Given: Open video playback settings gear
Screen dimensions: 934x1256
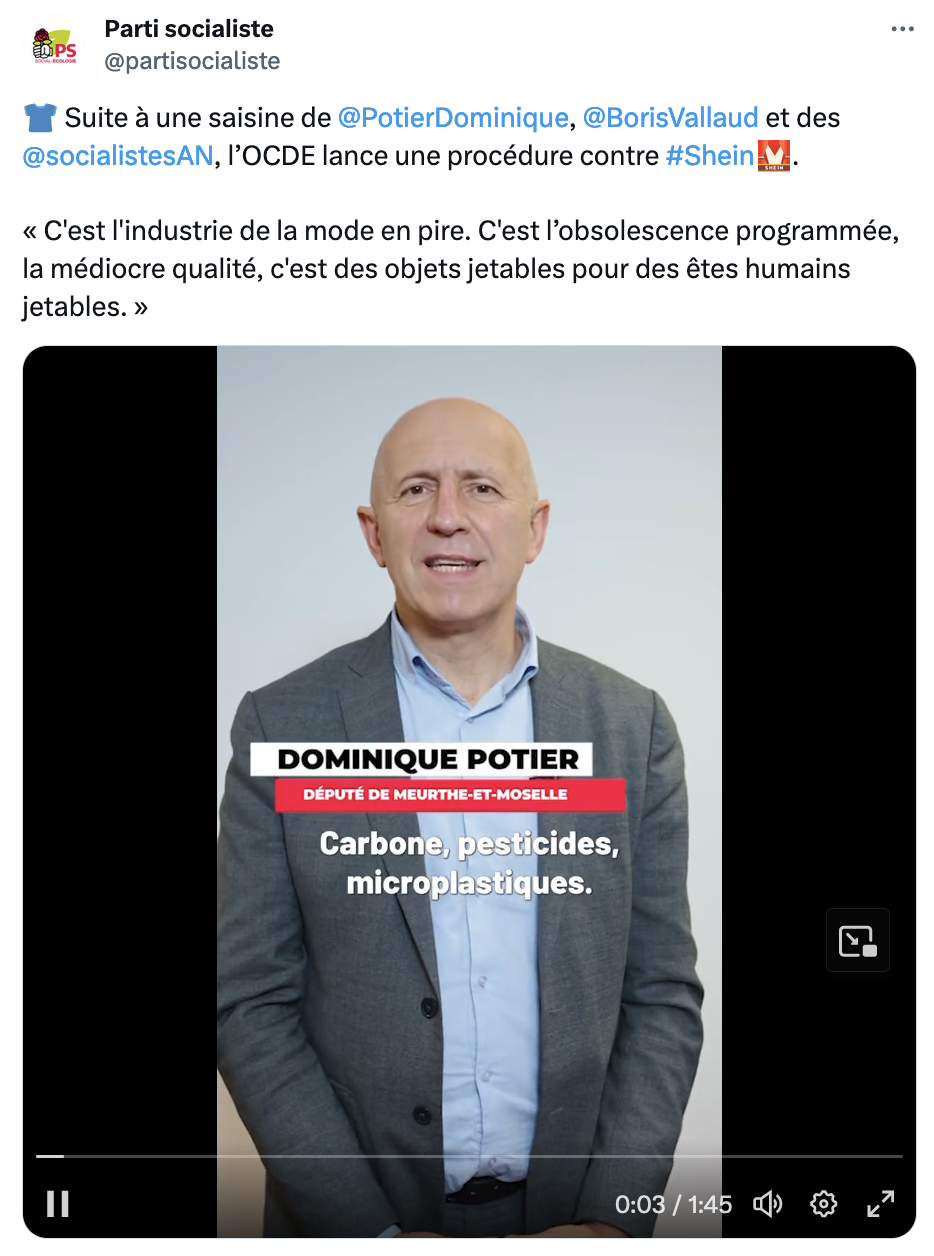Looking at the screenshot, I should click(x=824, y=1203).
